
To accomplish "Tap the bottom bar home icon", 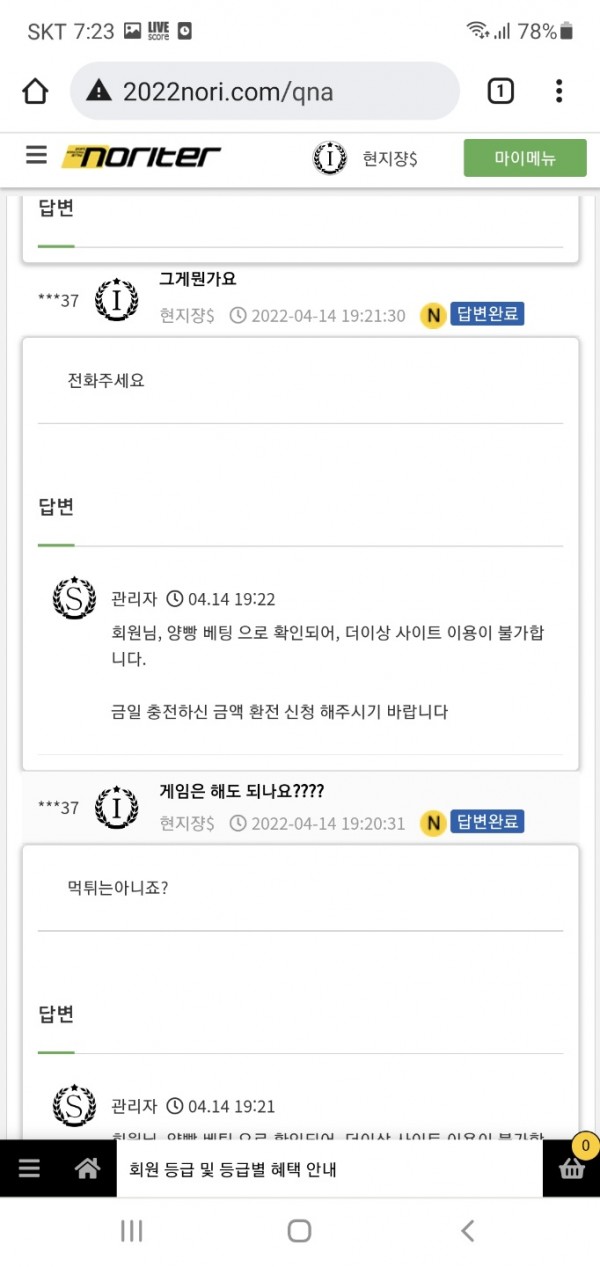I will [x=87, y=1168].
